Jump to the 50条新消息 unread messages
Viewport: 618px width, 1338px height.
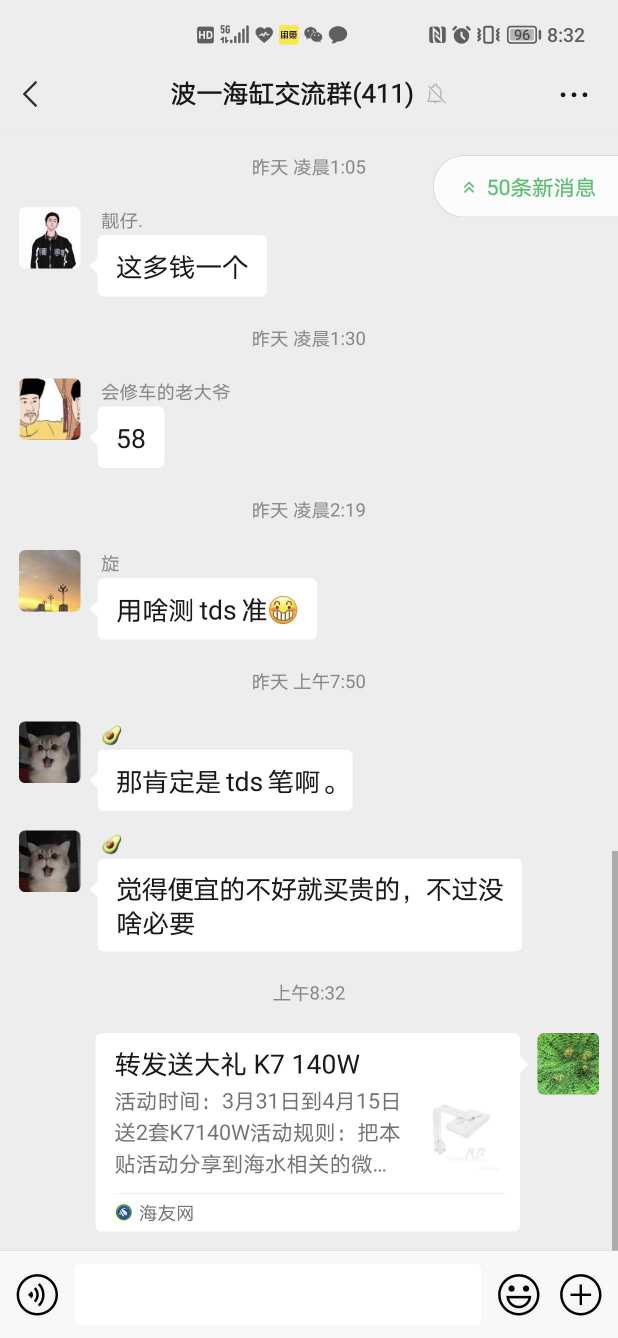coord(528,187)
